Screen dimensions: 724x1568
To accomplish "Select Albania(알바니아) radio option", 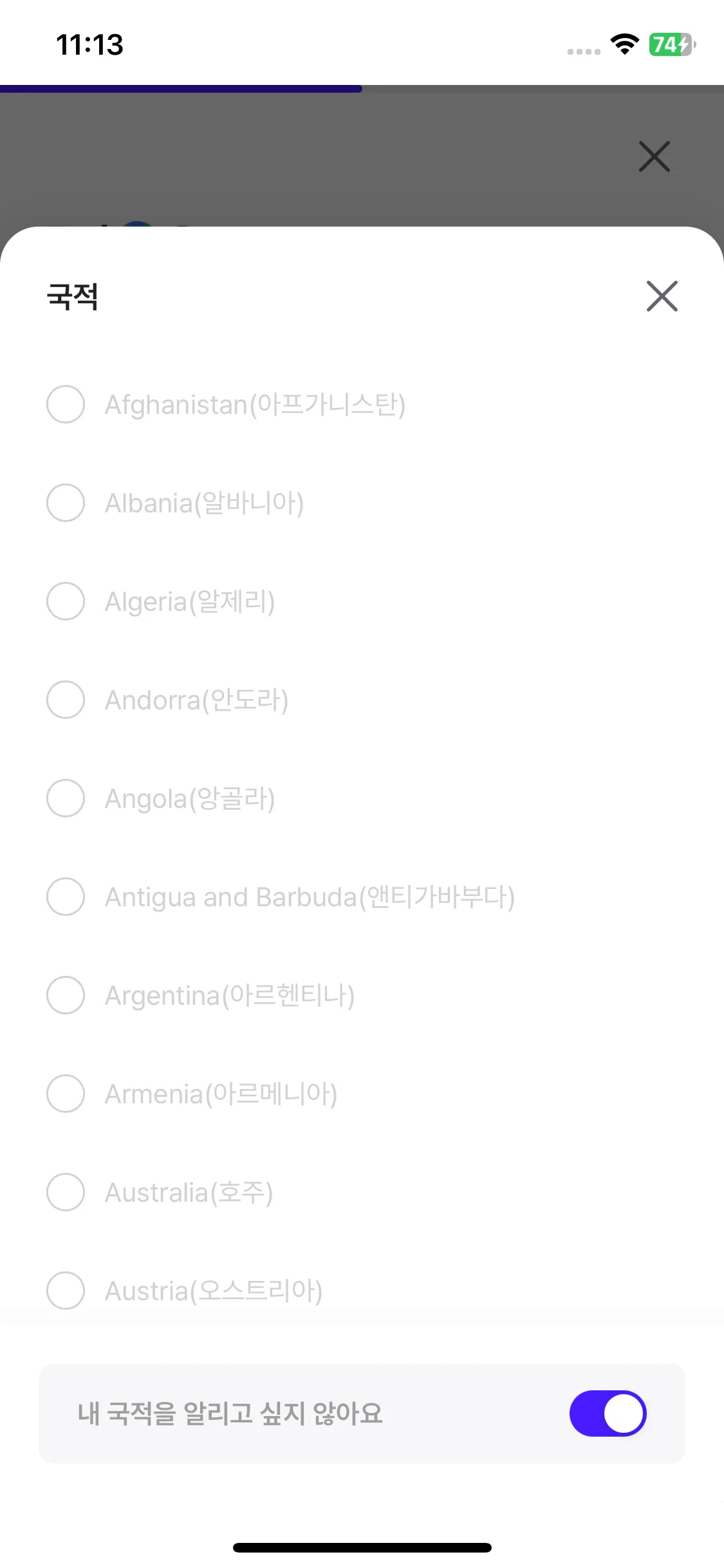I will (66, 503).
